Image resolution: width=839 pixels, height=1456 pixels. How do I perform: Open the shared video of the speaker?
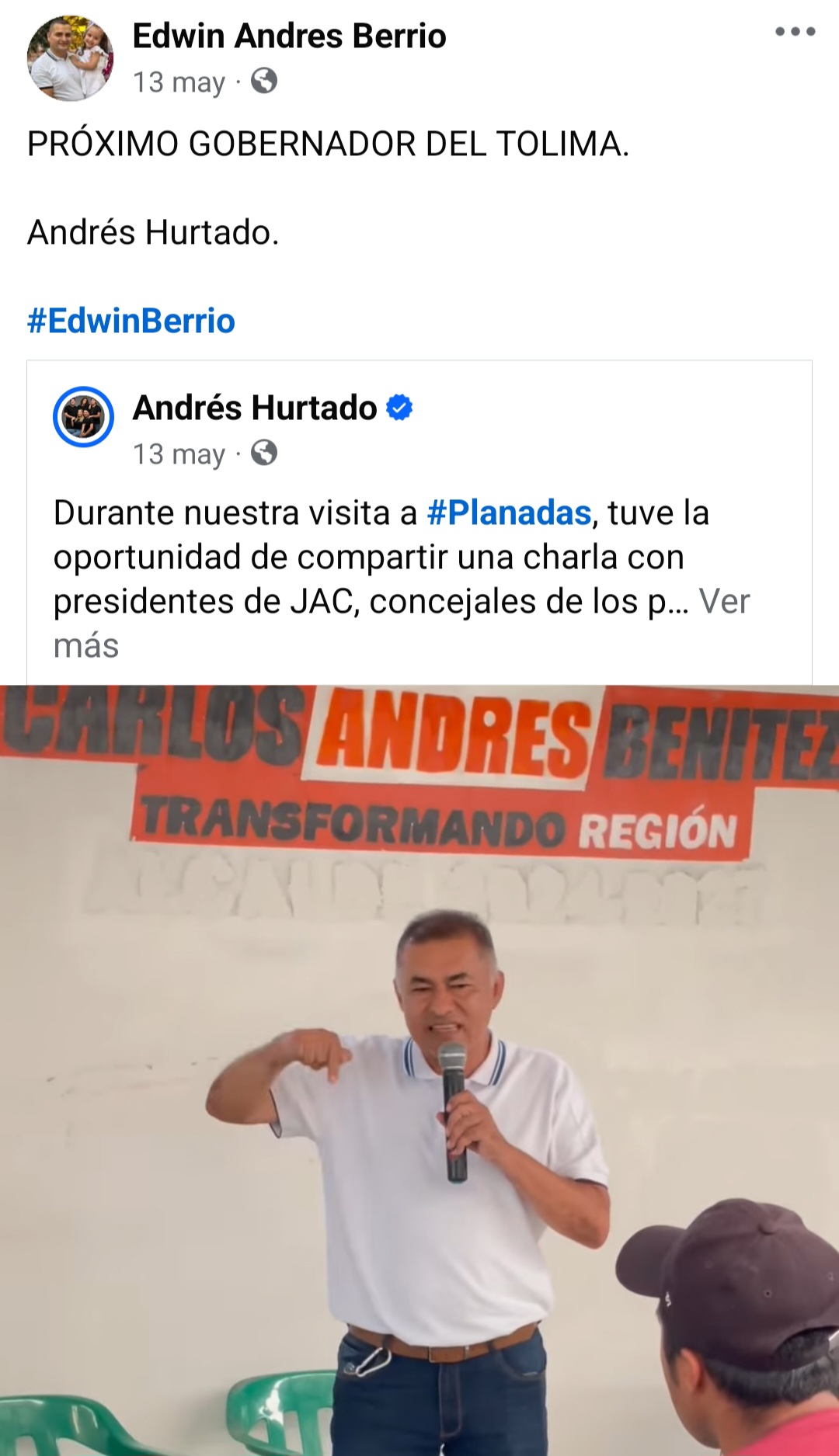[419, 1070]
